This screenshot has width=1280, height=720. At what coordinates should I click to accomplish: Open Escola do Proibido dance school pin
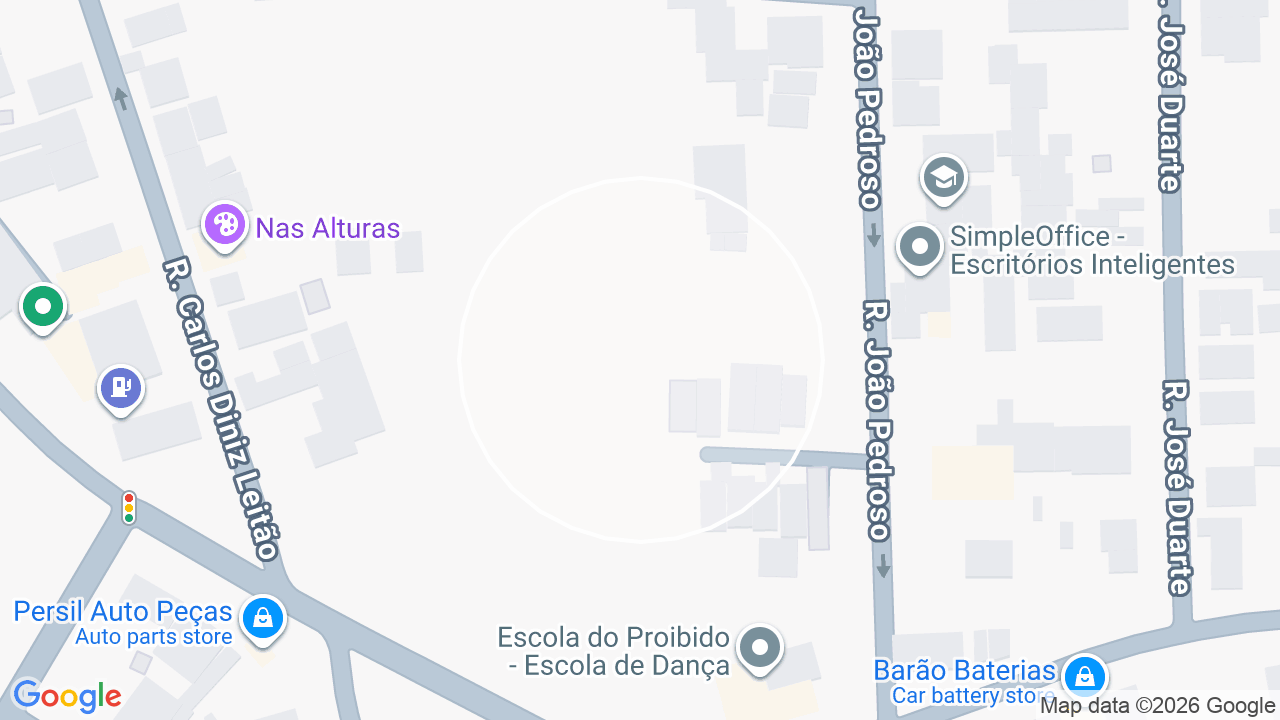[760, 649]
